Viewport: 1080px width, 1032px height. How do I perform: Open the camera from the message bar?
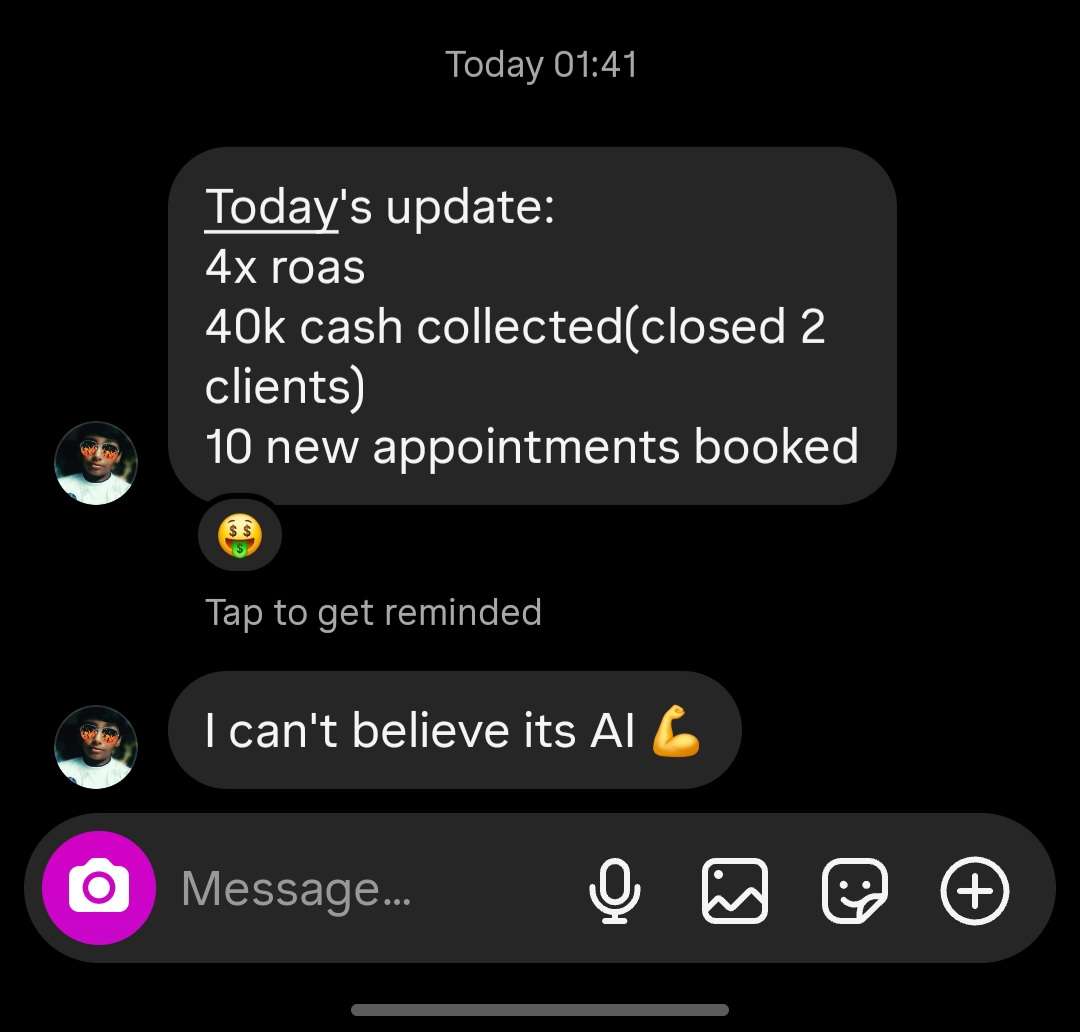98,888
